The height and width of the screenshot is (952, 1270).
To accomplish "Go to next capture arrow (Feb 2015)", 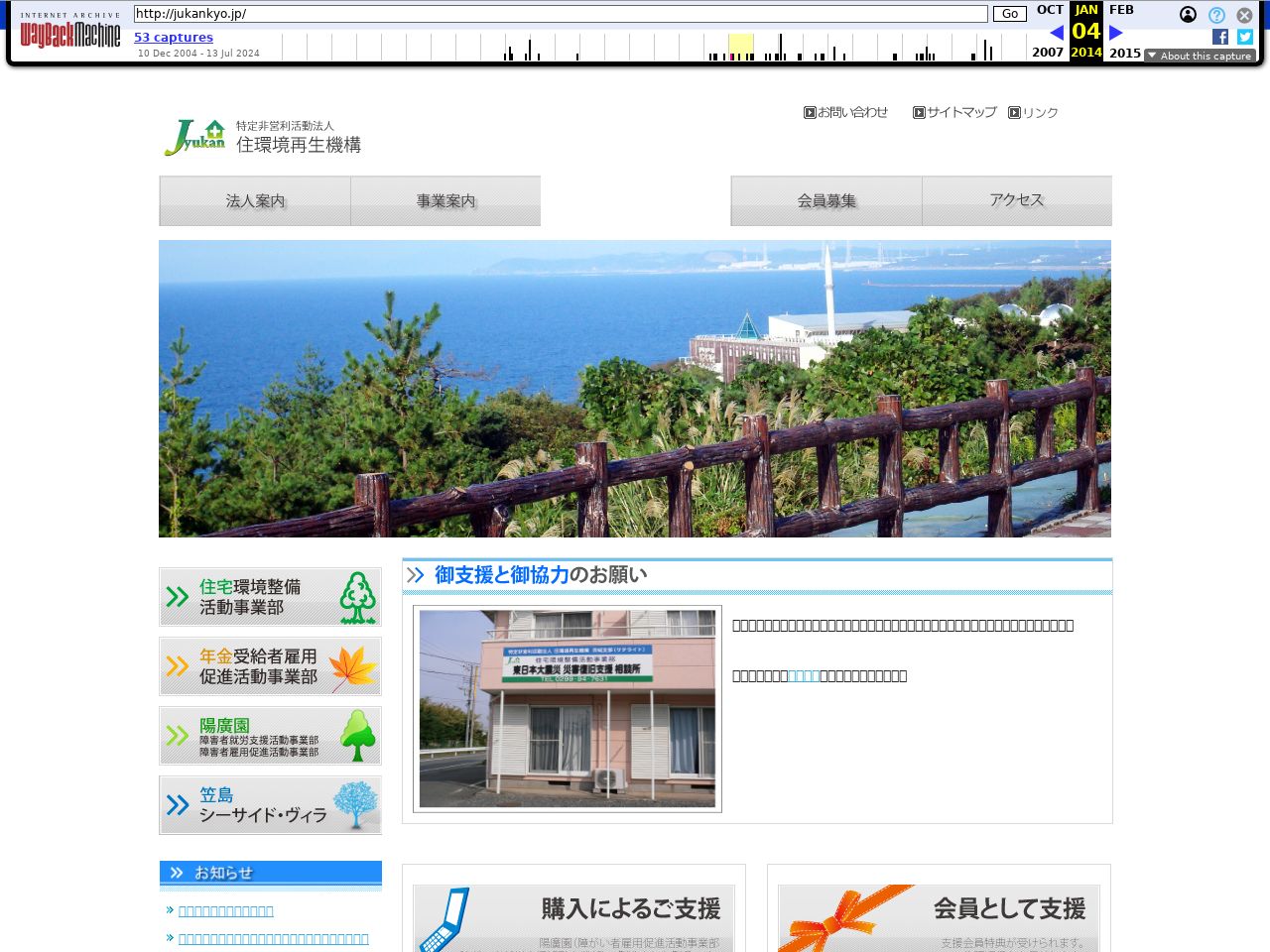I will click(1116, 33).
